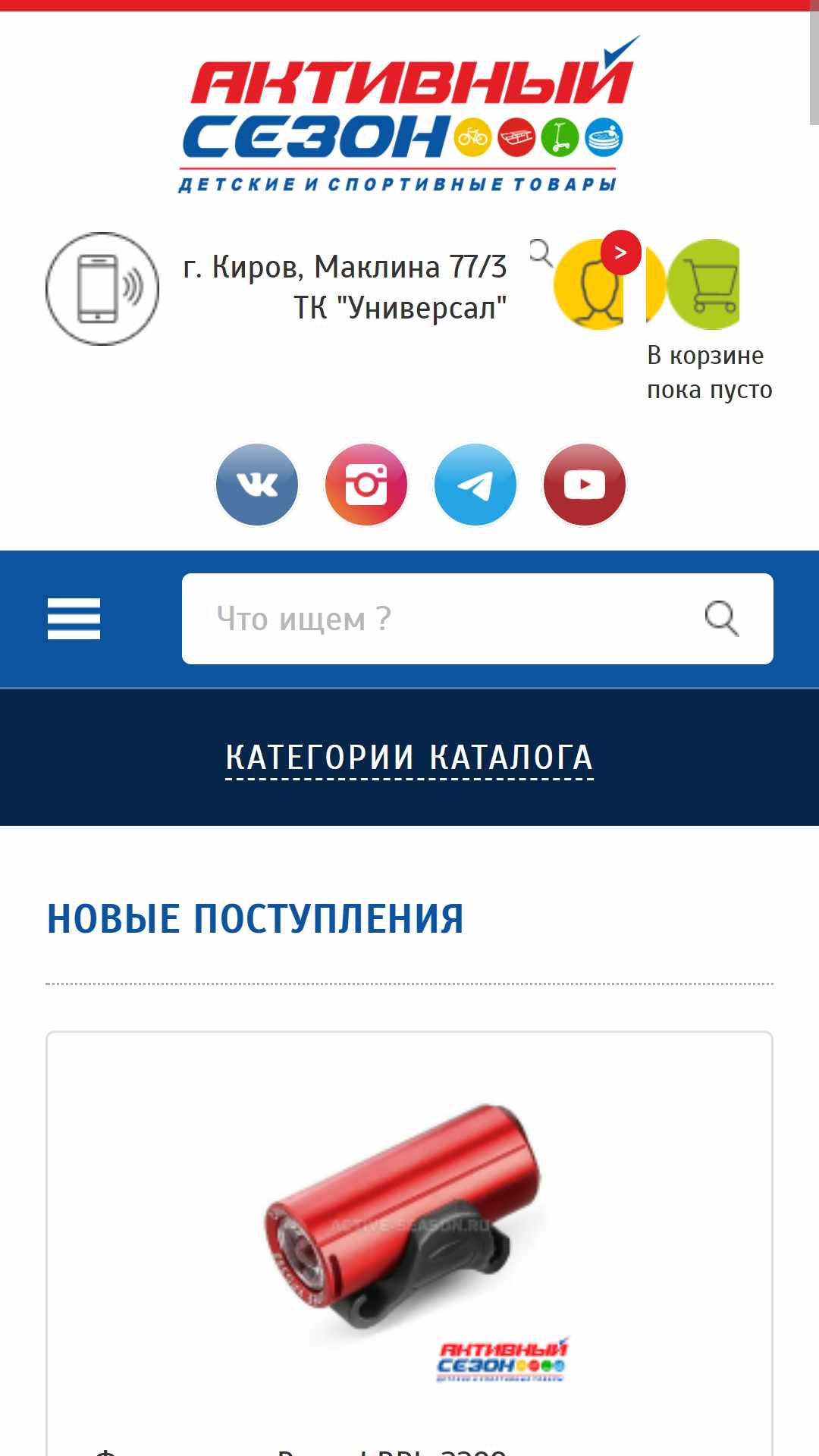
Task: Open the YouTube channel
Action: [585, 485]
